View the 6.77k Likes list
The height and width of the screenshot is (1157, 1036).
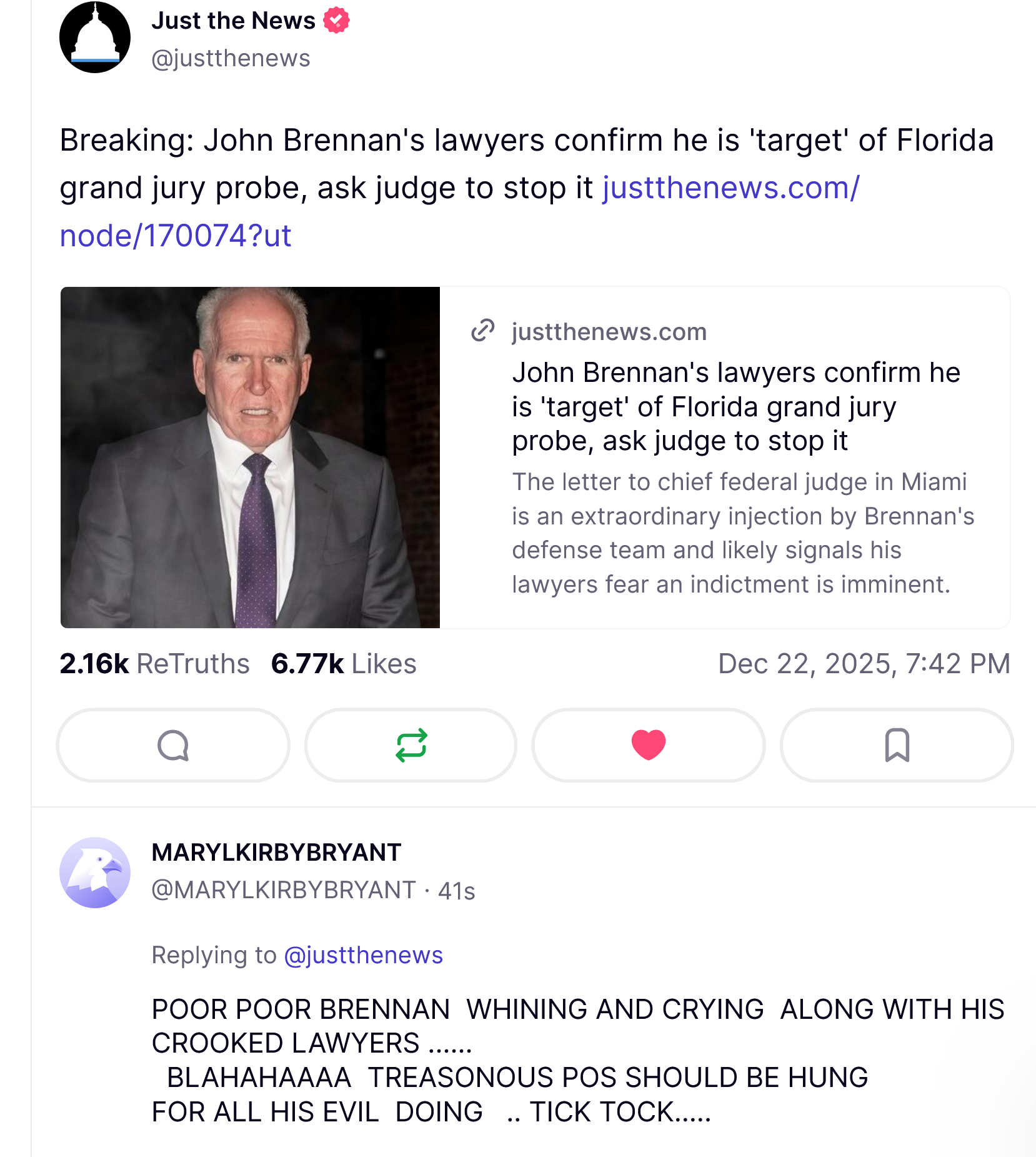[343, 664]
